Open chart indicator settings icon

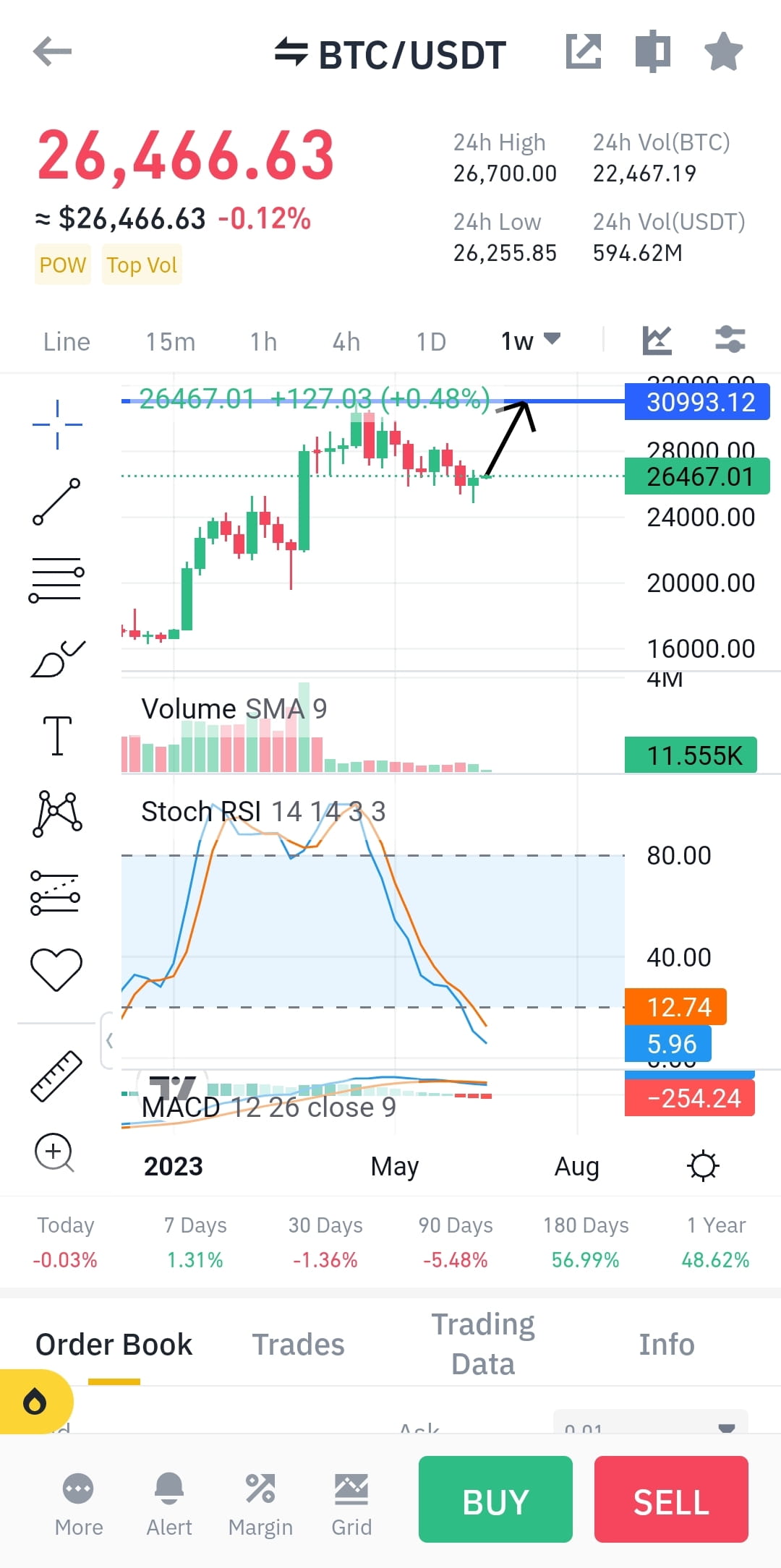(x=730, y=340)
